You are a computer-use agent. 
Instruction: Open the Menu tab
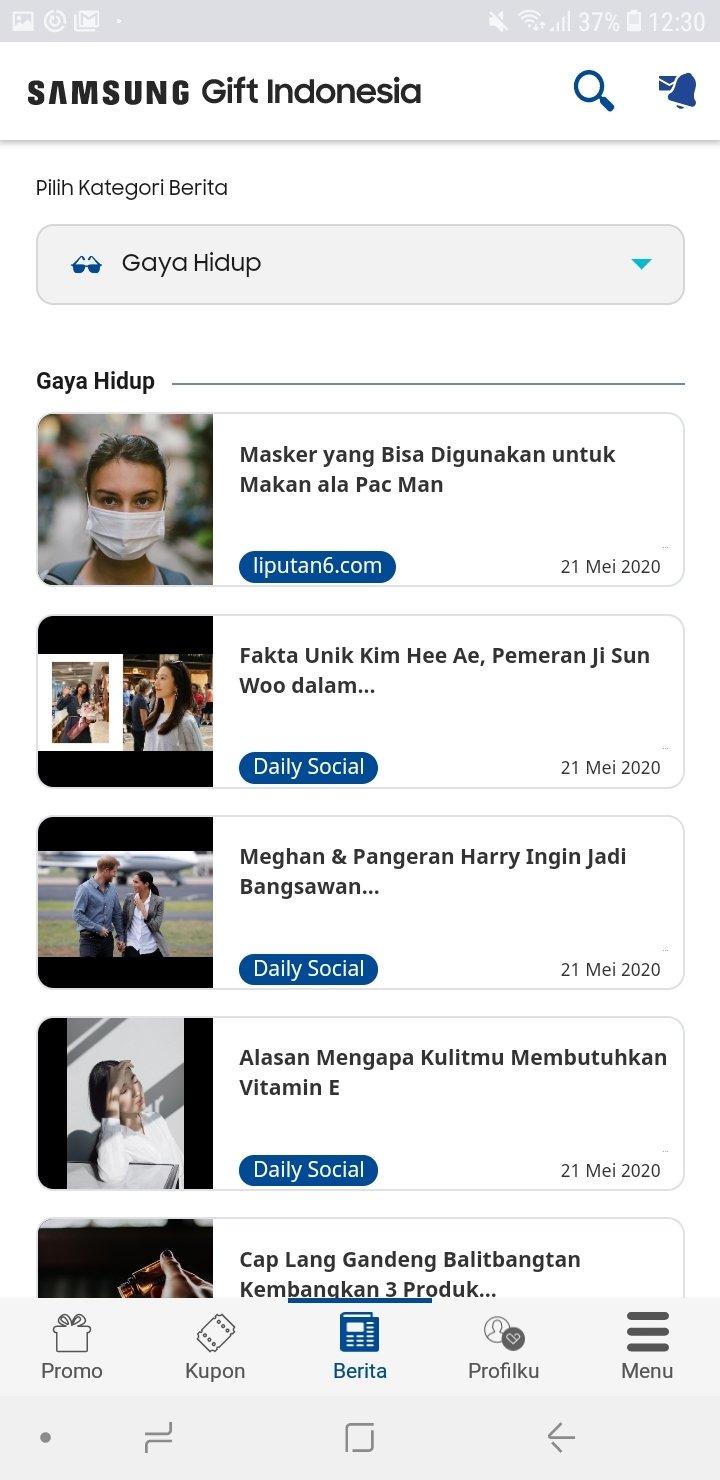tap(647, 1346)
